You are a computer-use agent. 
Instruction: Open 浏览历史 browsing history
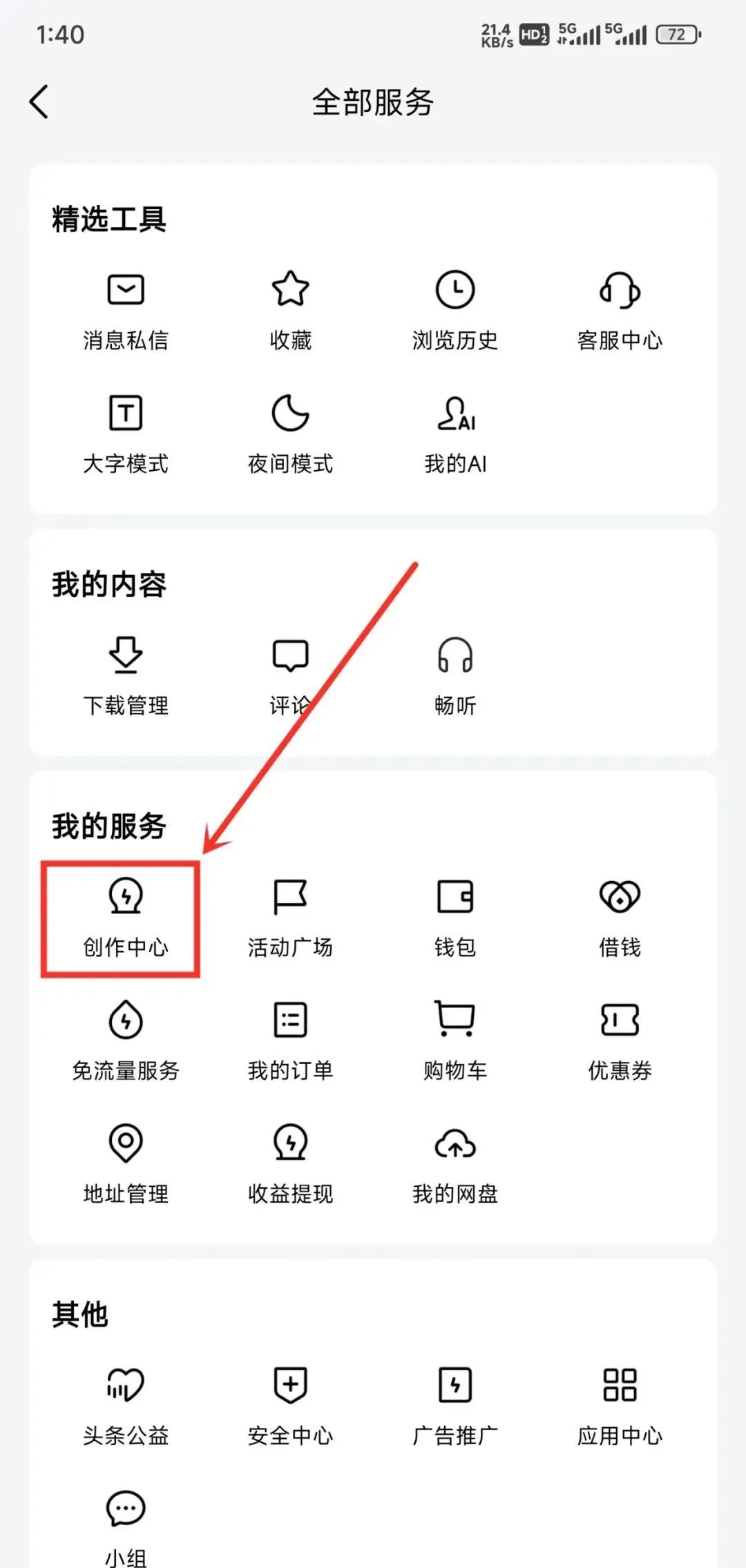[455, 311]
